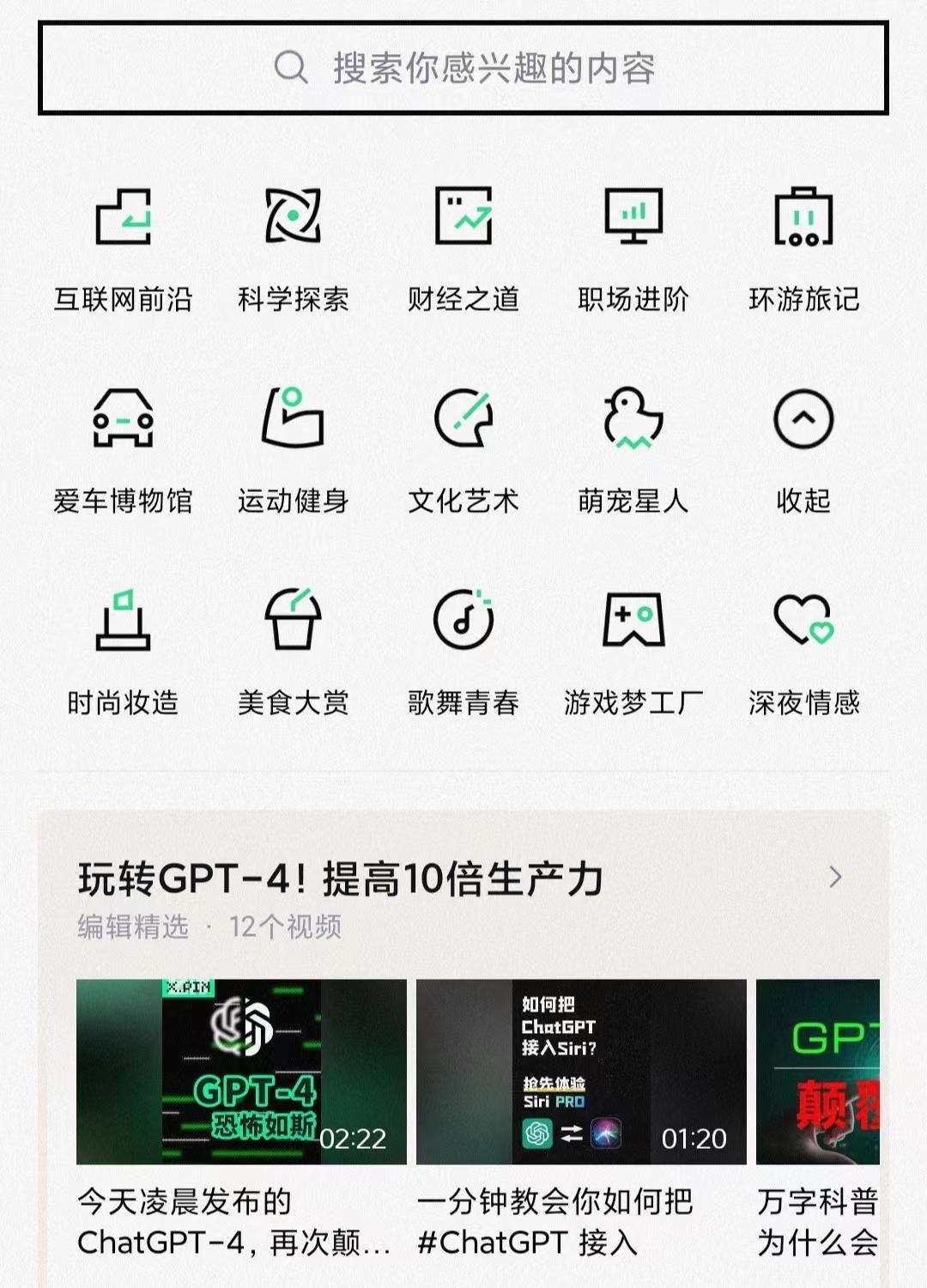927x1288 pixels.
Task: Open the 深夜情感 category
Action: point(803,653)
